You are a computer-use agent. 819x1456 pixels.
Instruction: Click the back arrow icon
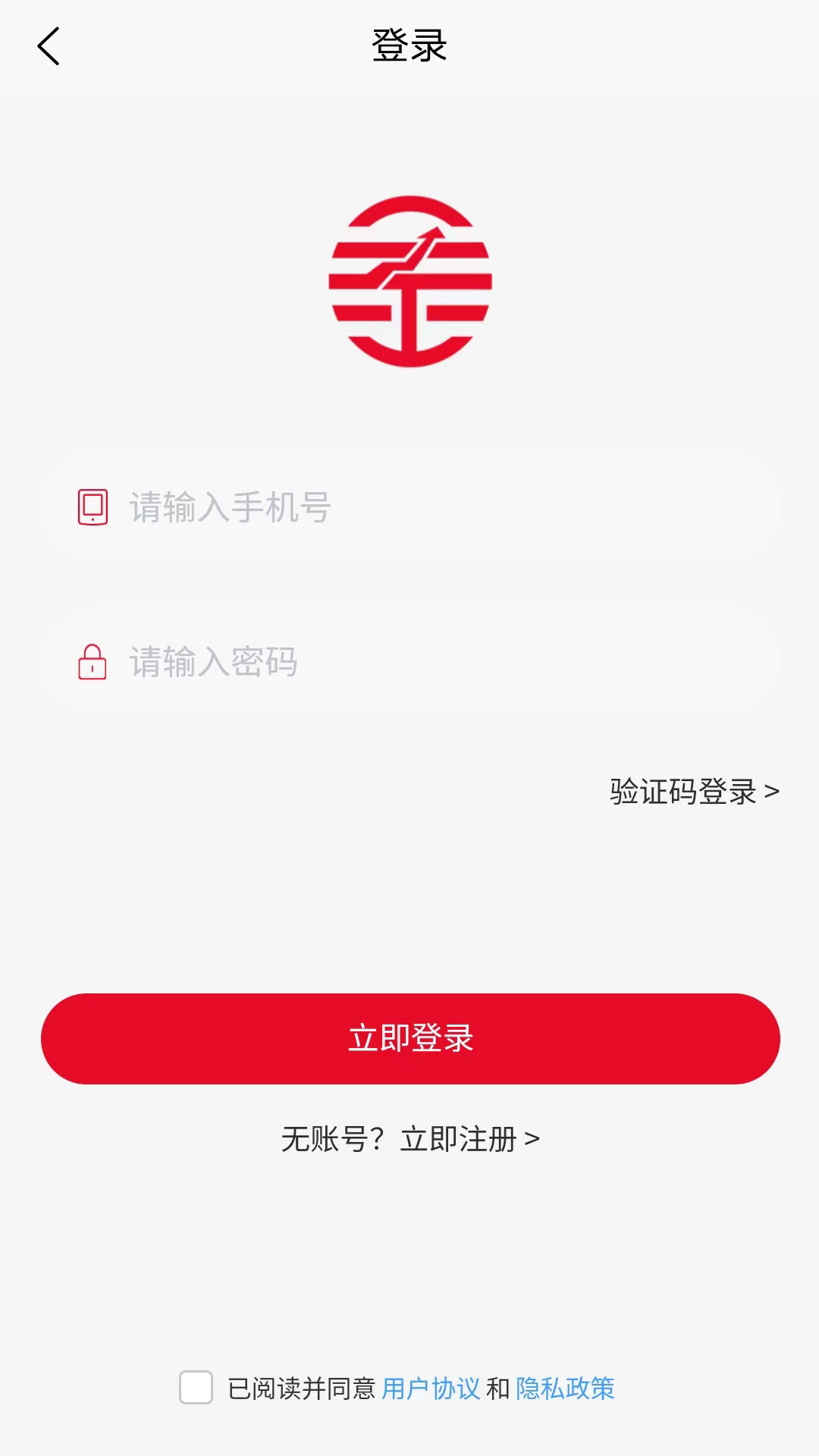48,45
